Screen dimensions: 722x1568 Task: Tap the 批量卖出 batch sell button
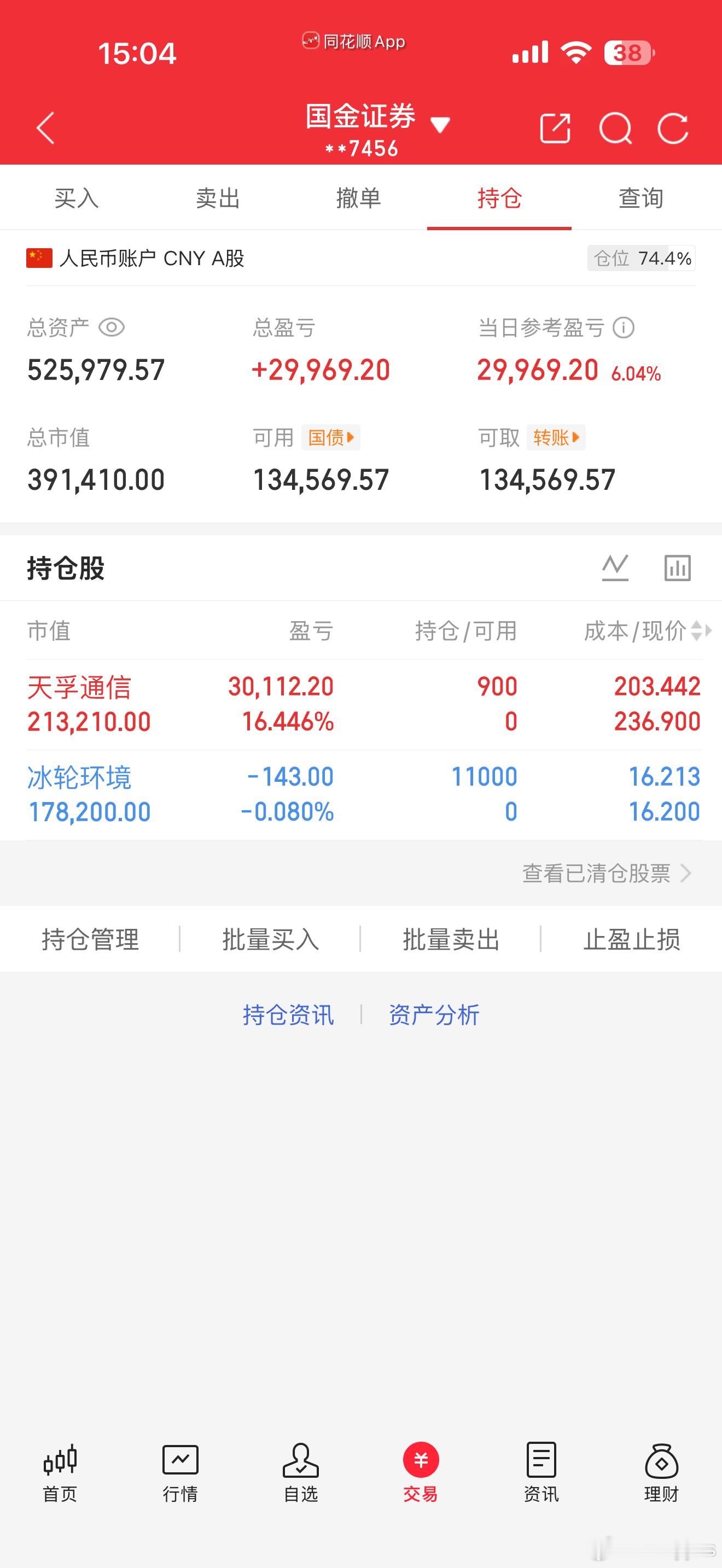[x=452, y=939]
